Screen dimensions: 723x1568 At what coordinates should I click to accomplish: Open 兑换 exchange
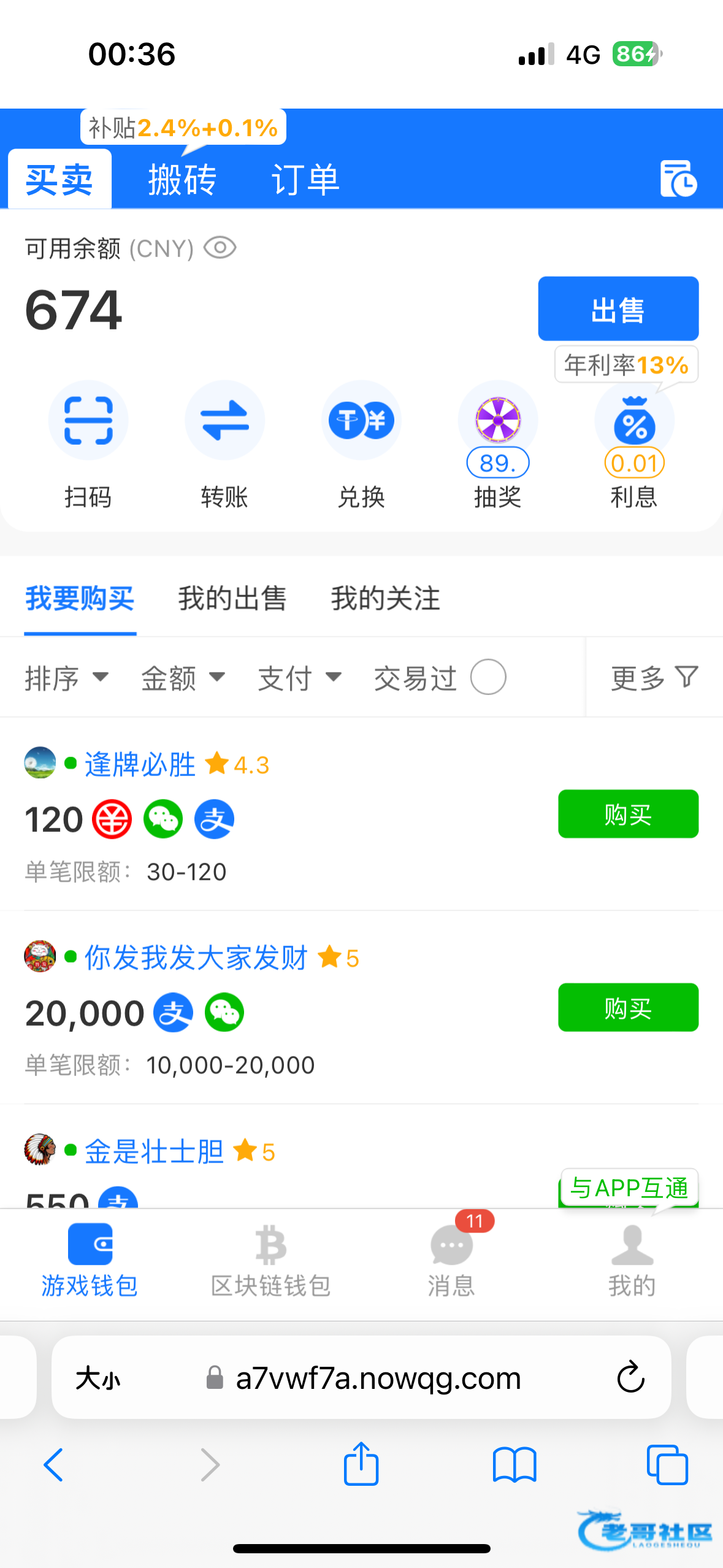[361, 421]
